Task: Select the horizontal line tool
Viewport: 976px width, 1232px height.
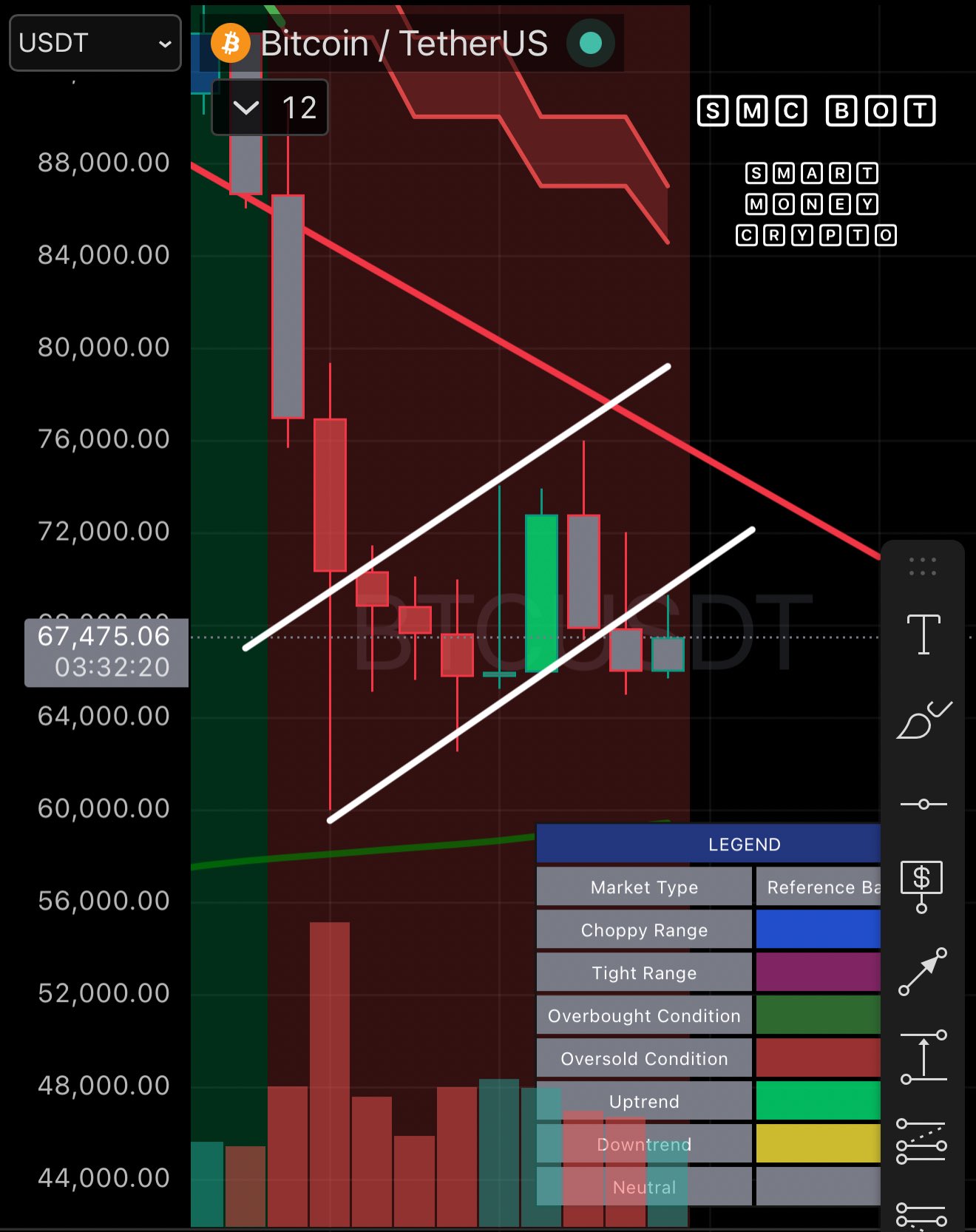Action: (923, 804)
